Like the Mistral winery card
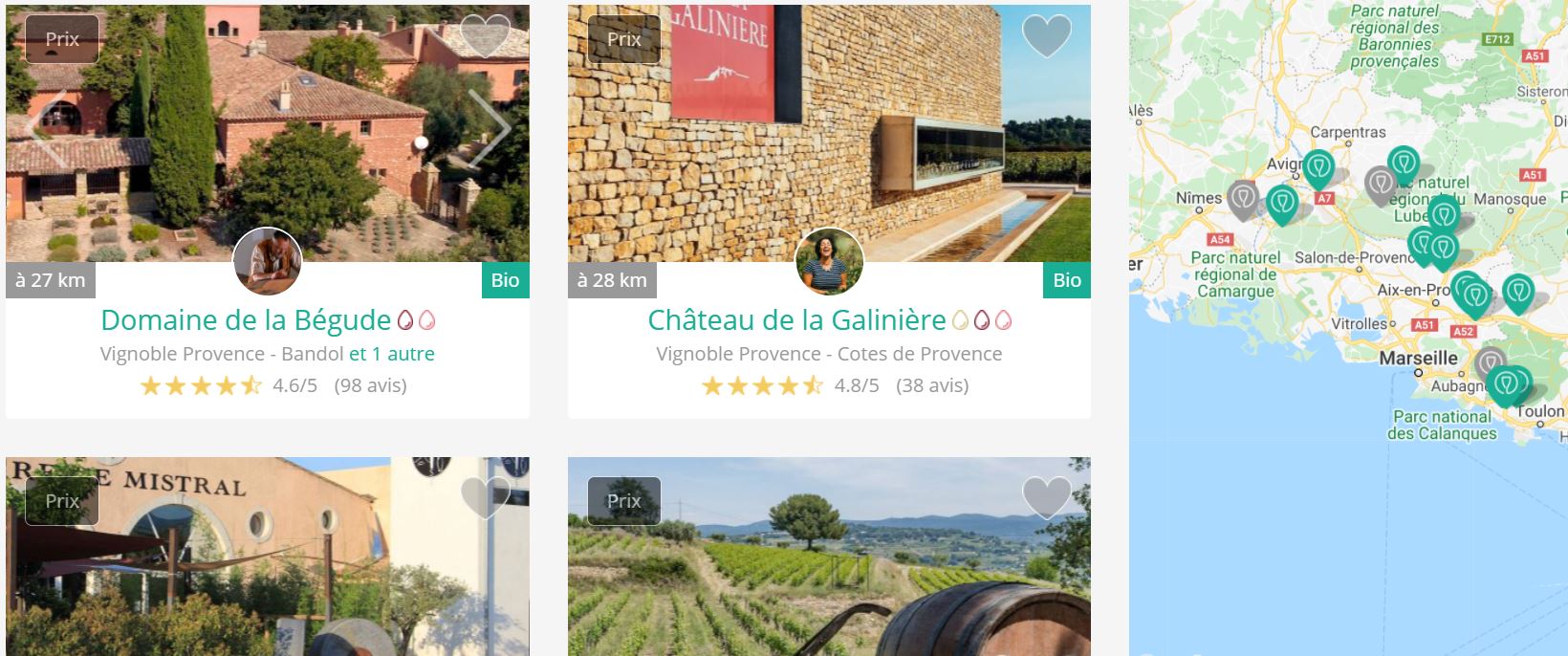Viewport: 1568px width, 656px height. (485, 496)
